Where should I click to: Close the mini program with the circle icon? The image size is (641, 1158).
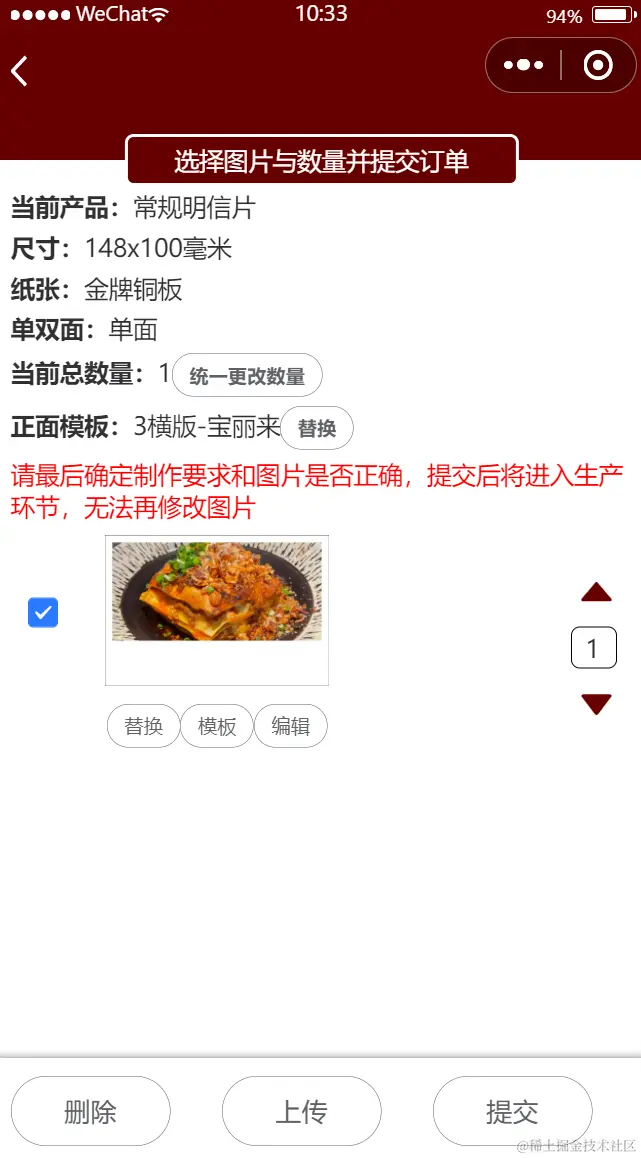click(x=598, y=66)
